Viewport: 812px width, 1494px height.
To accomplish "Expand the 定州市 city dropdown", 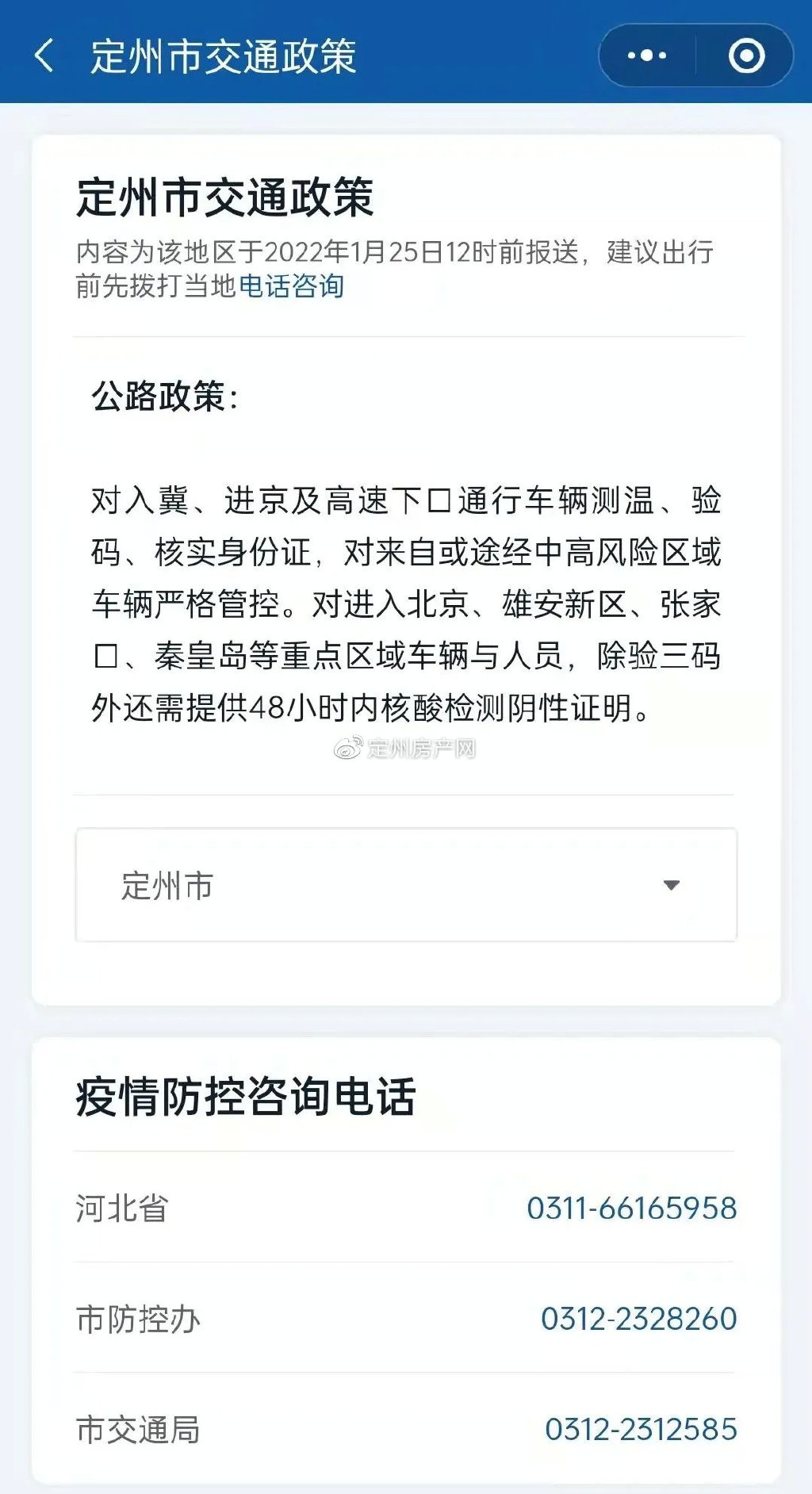I will (x=406, y=885).
